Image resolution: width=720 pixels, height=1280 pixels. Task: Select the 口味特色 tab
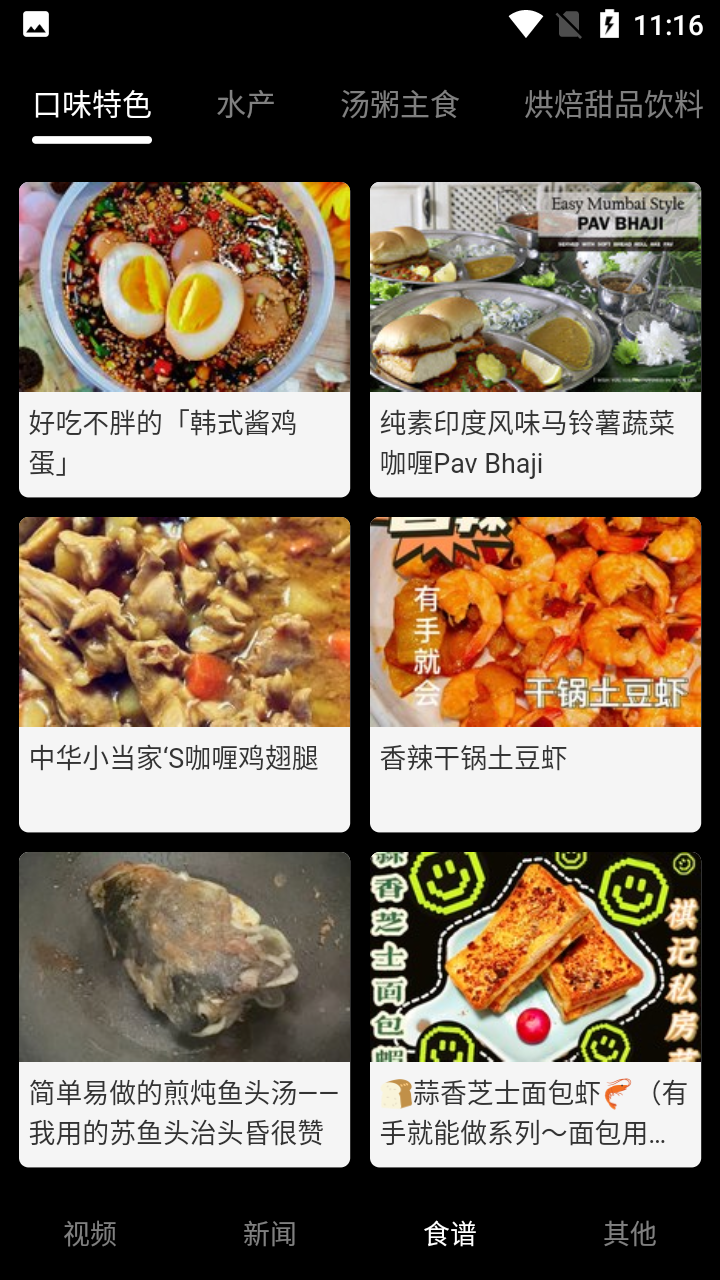pos(92,104)
